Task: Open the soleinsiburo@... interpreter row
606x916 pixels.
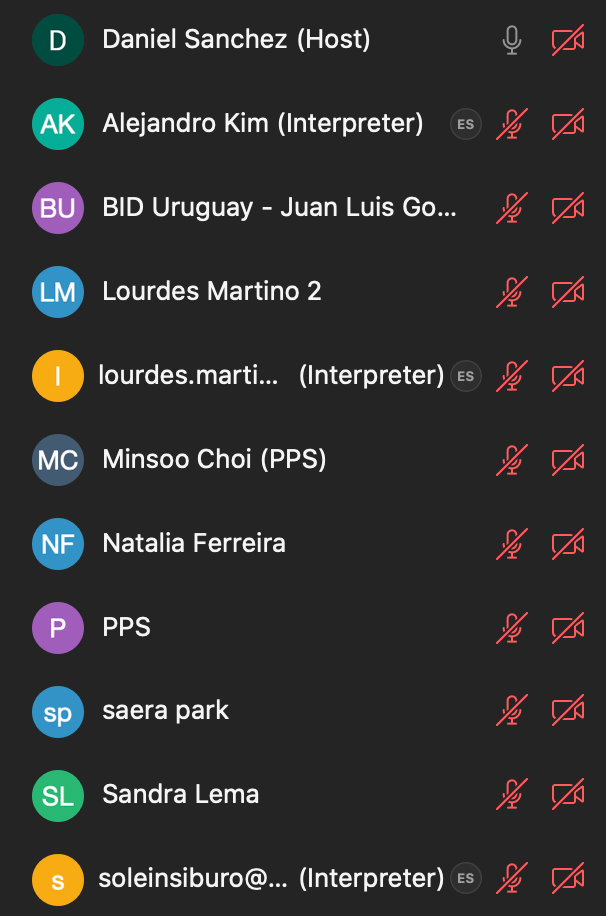Action: (x=270, y=879)
